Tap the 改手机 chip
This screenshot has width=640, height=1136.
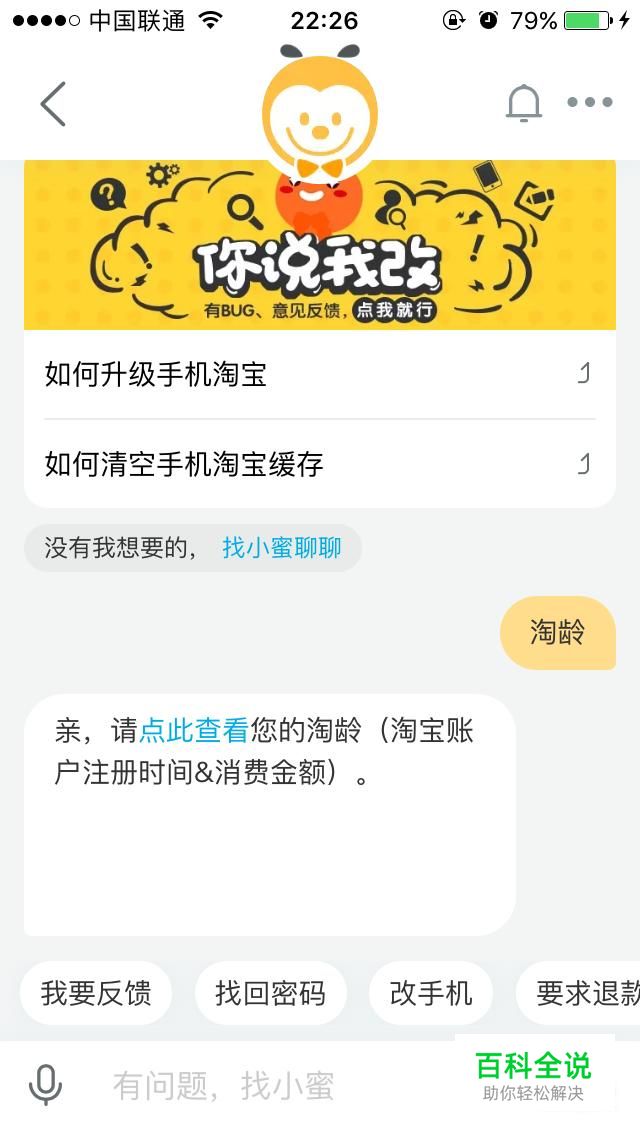(431, 993)
